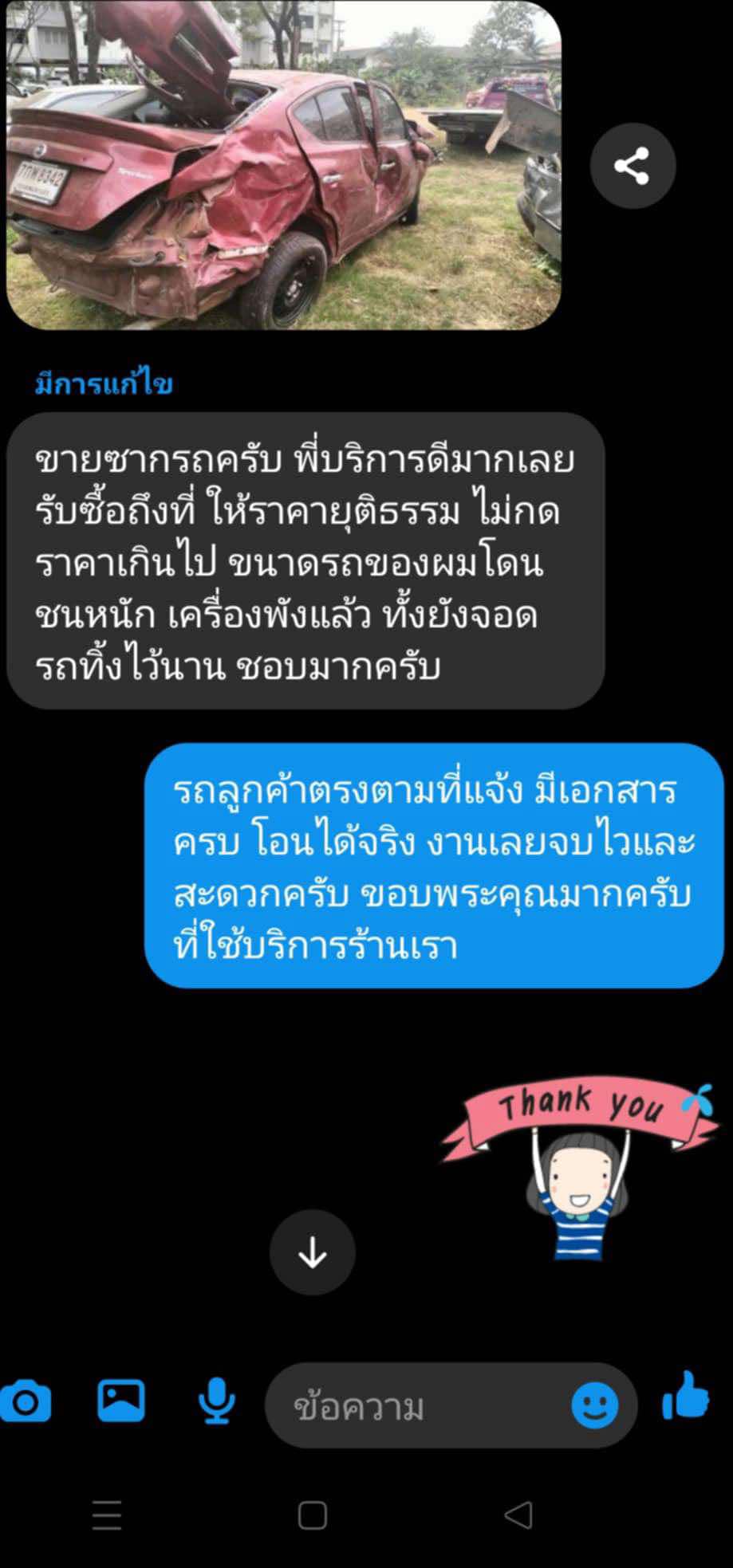Screen dimensions: 733x1568
Task: Open the emoji picker in message field
Action: [594, 1405]
